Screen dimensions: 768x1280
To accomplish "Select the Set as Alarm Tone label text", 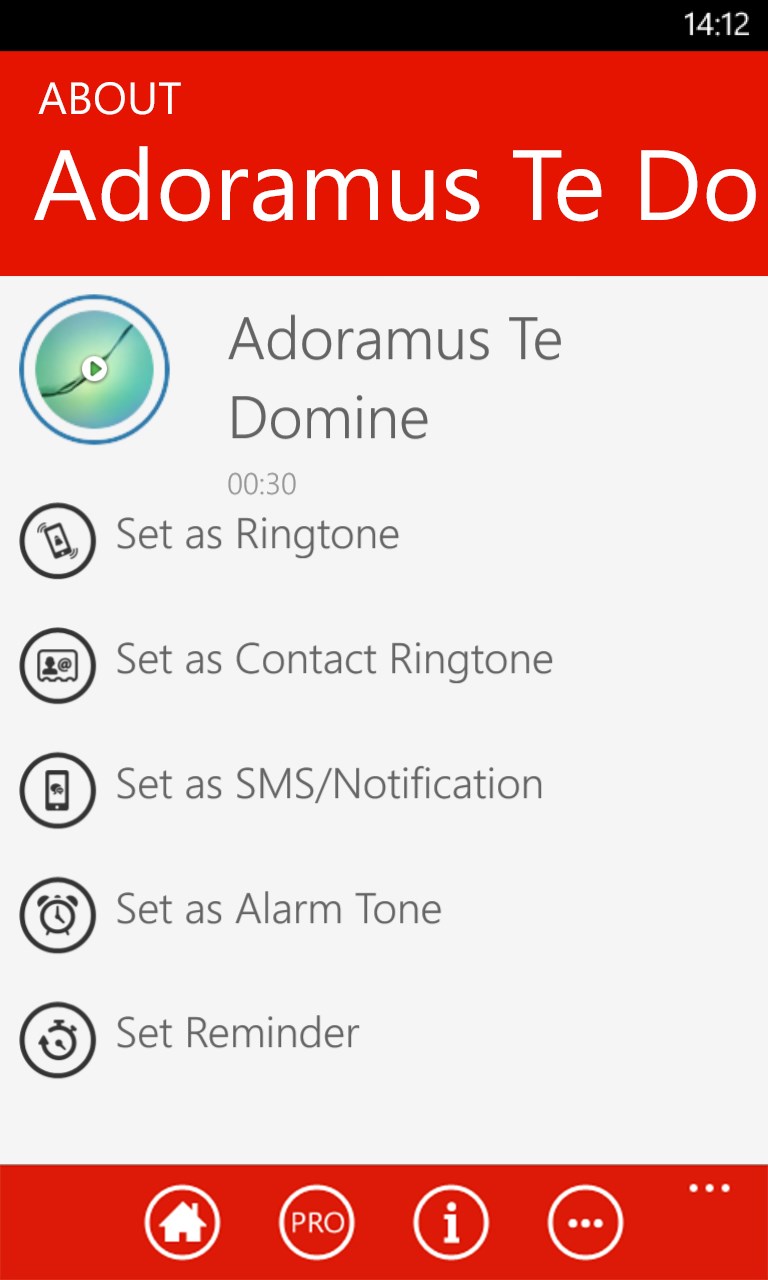I will 278,908.
